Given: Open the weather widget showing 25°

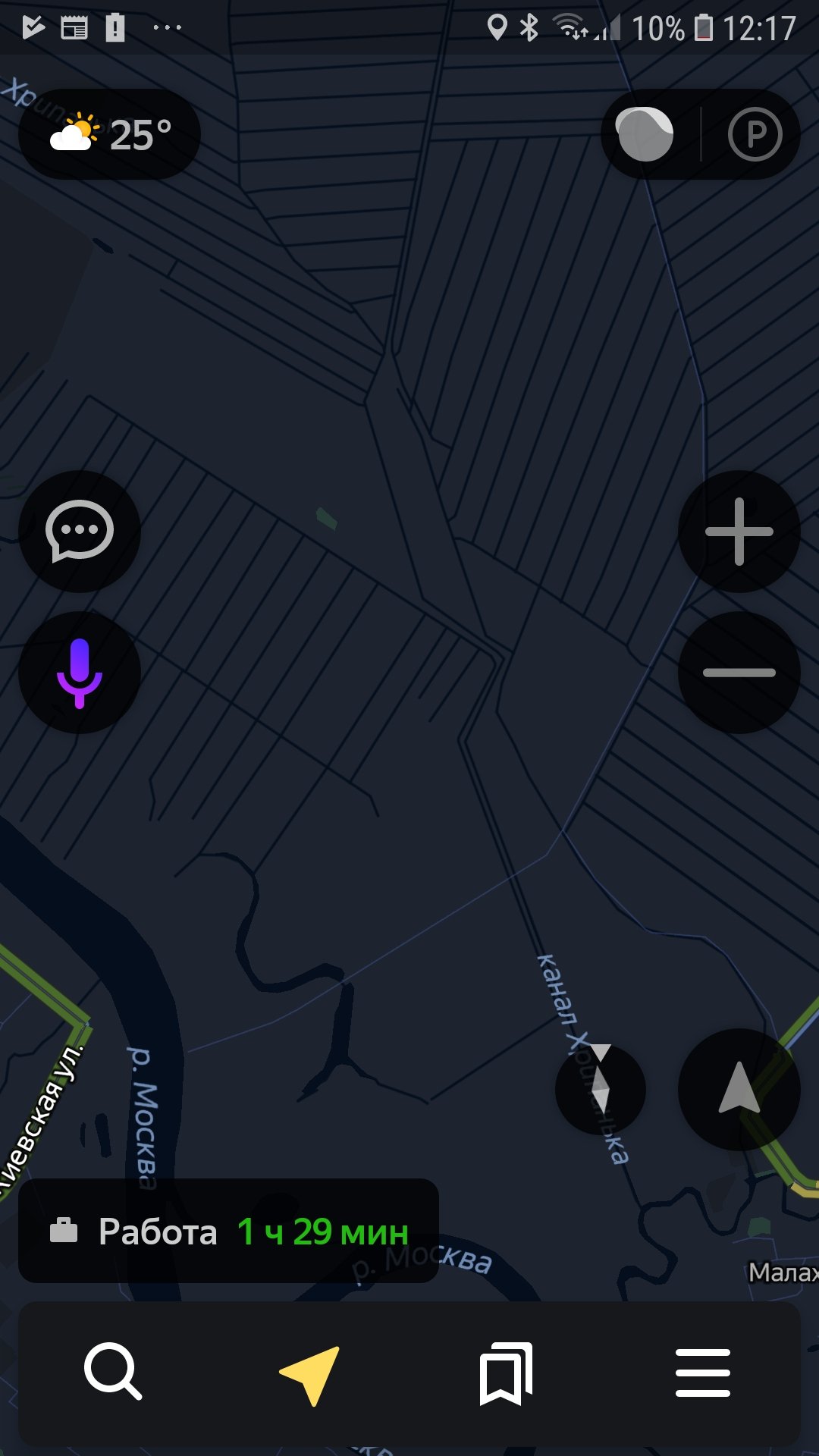Looking at the screenshot, I should [110, 135].
